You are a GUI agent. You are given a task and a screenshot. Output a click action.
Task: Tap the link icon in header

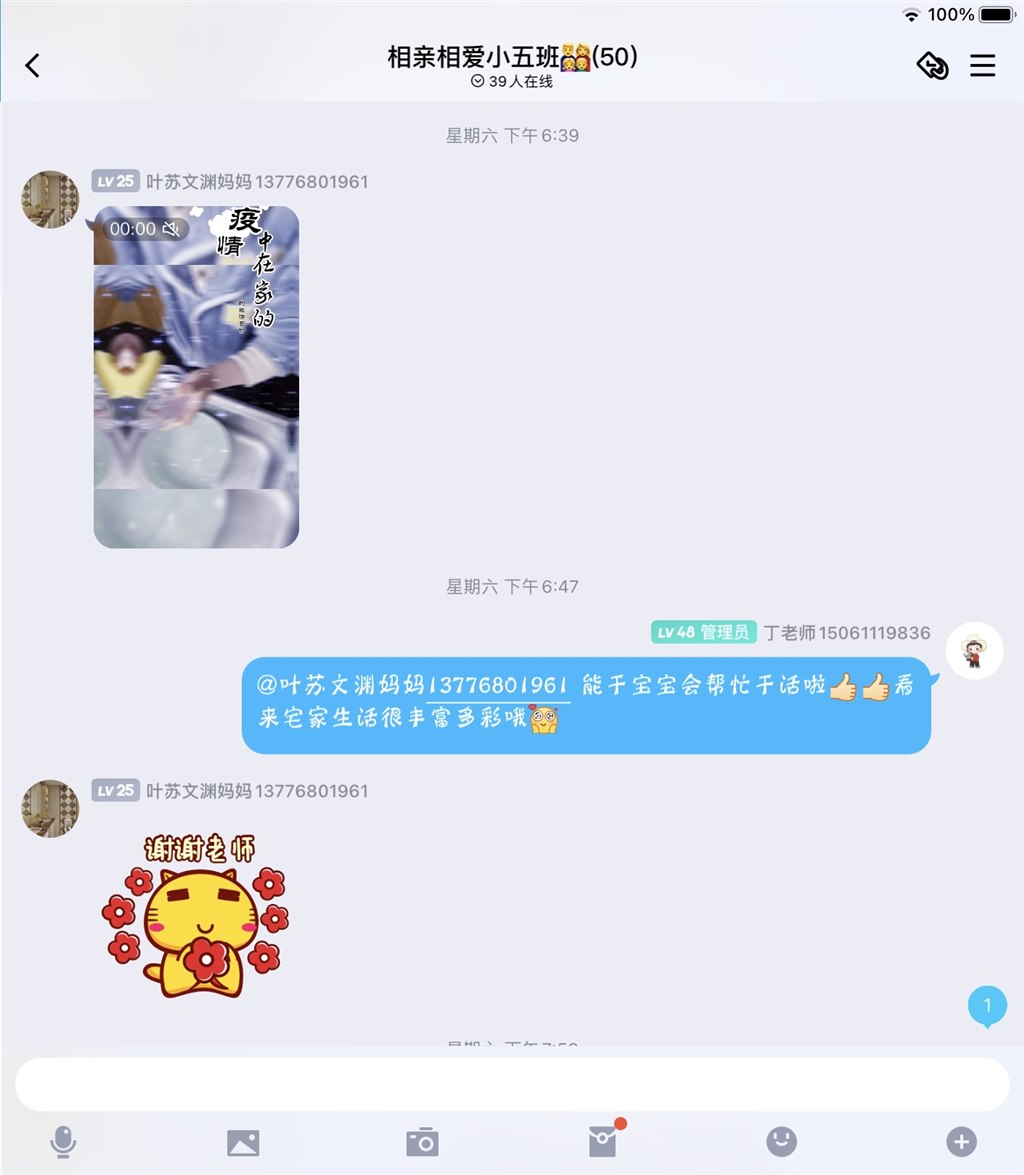click(932, 66)
